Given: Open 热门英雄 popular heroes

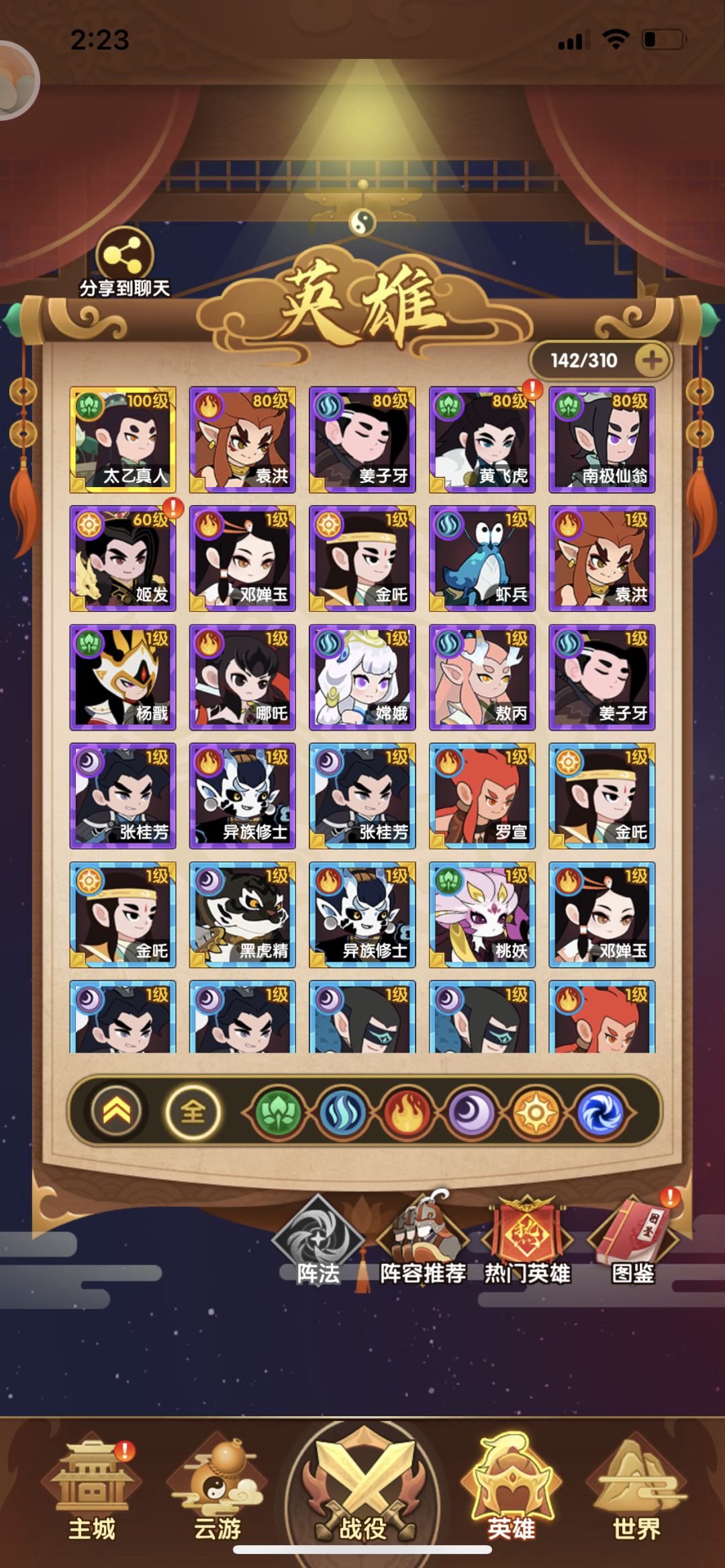Looking at the screenshot, I should tap(528, 1240).
